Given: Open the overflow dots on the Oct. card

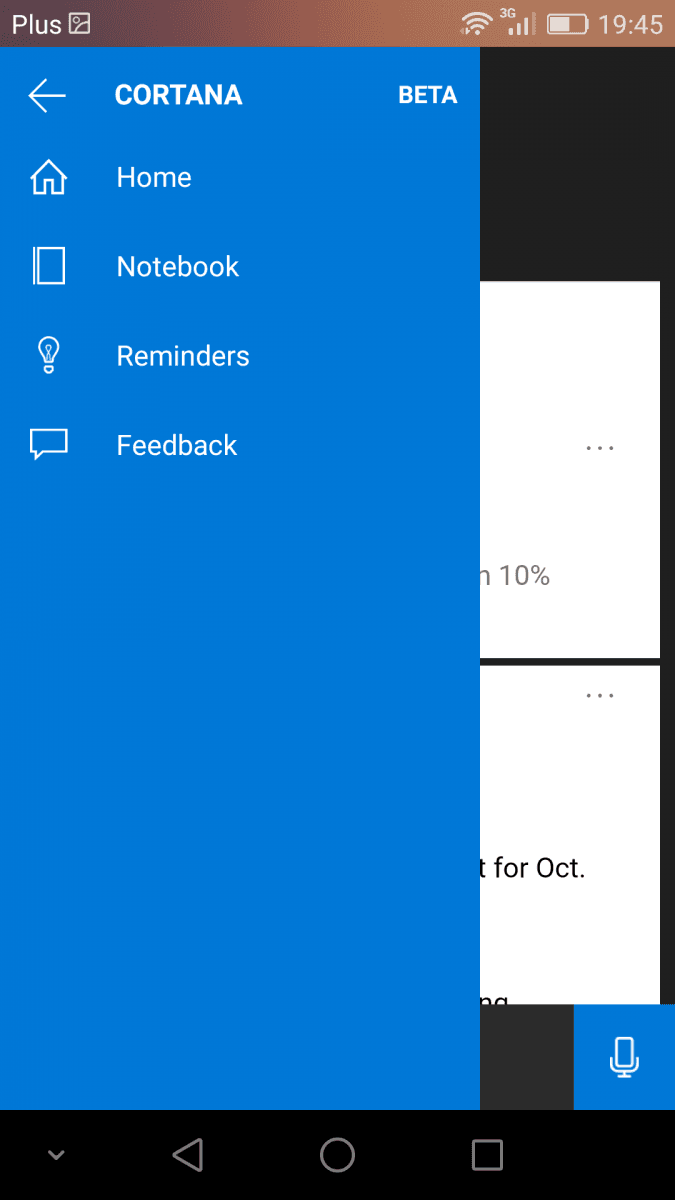Looking at the screenshot, I should [600, 695].
